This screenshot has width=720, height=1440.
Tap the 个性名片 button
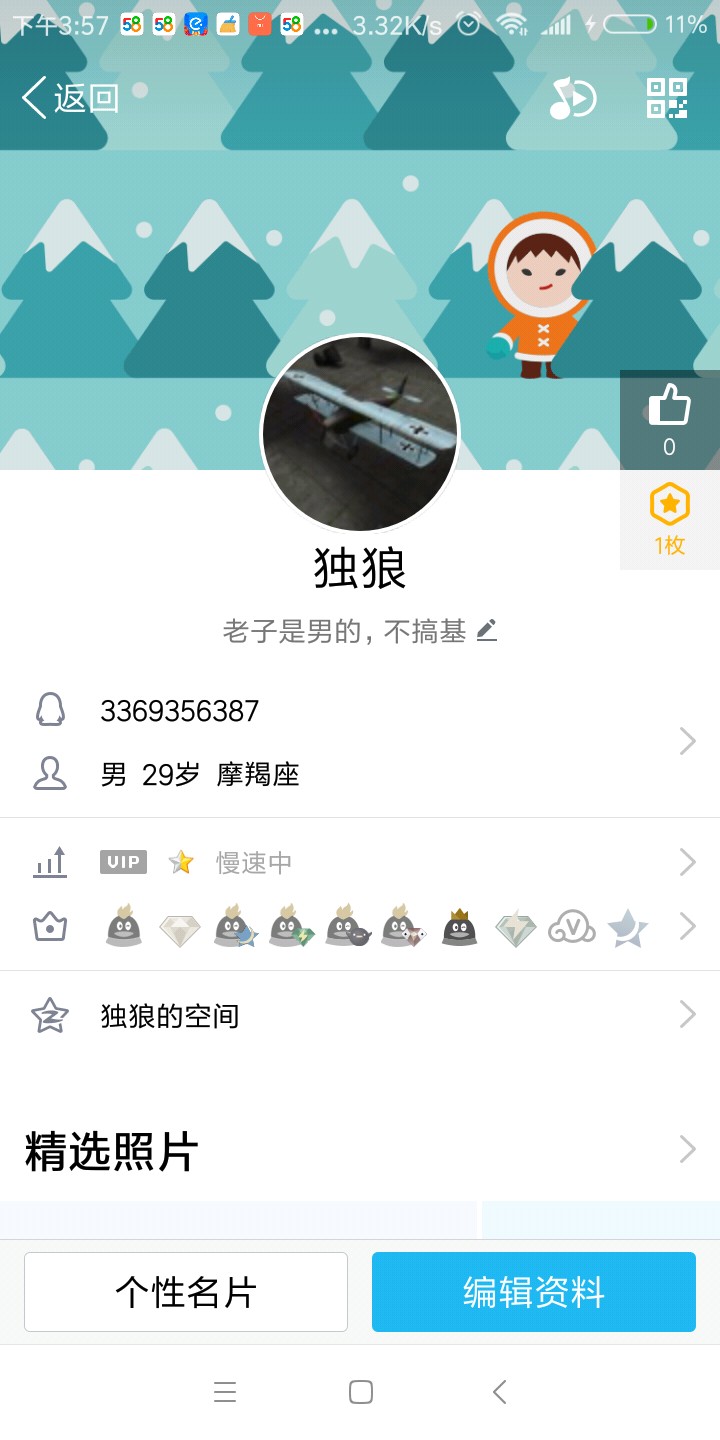[x=186, y=1292]
